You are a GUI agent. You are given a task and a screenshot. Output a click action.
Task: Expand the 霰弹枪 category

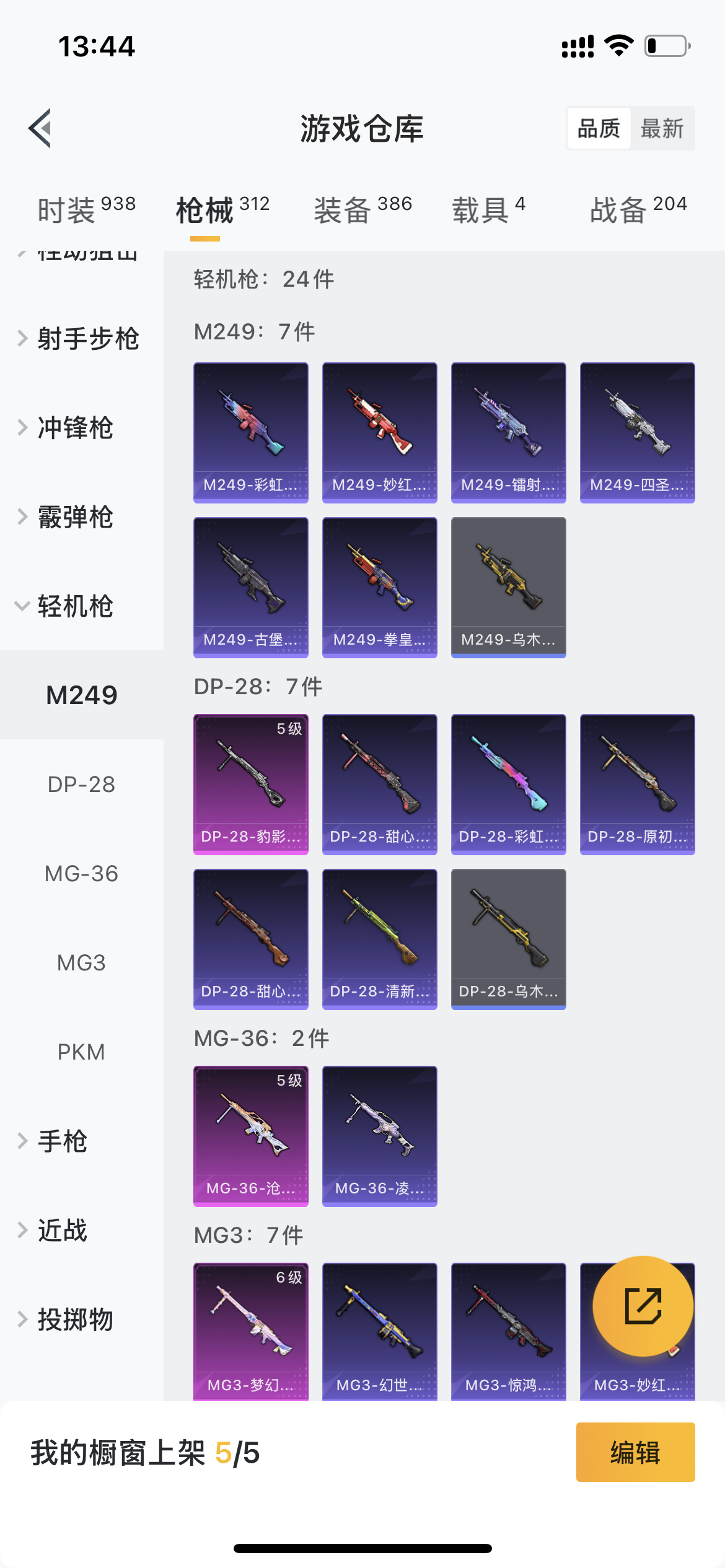pyautogui.click(x=76, y=517)
